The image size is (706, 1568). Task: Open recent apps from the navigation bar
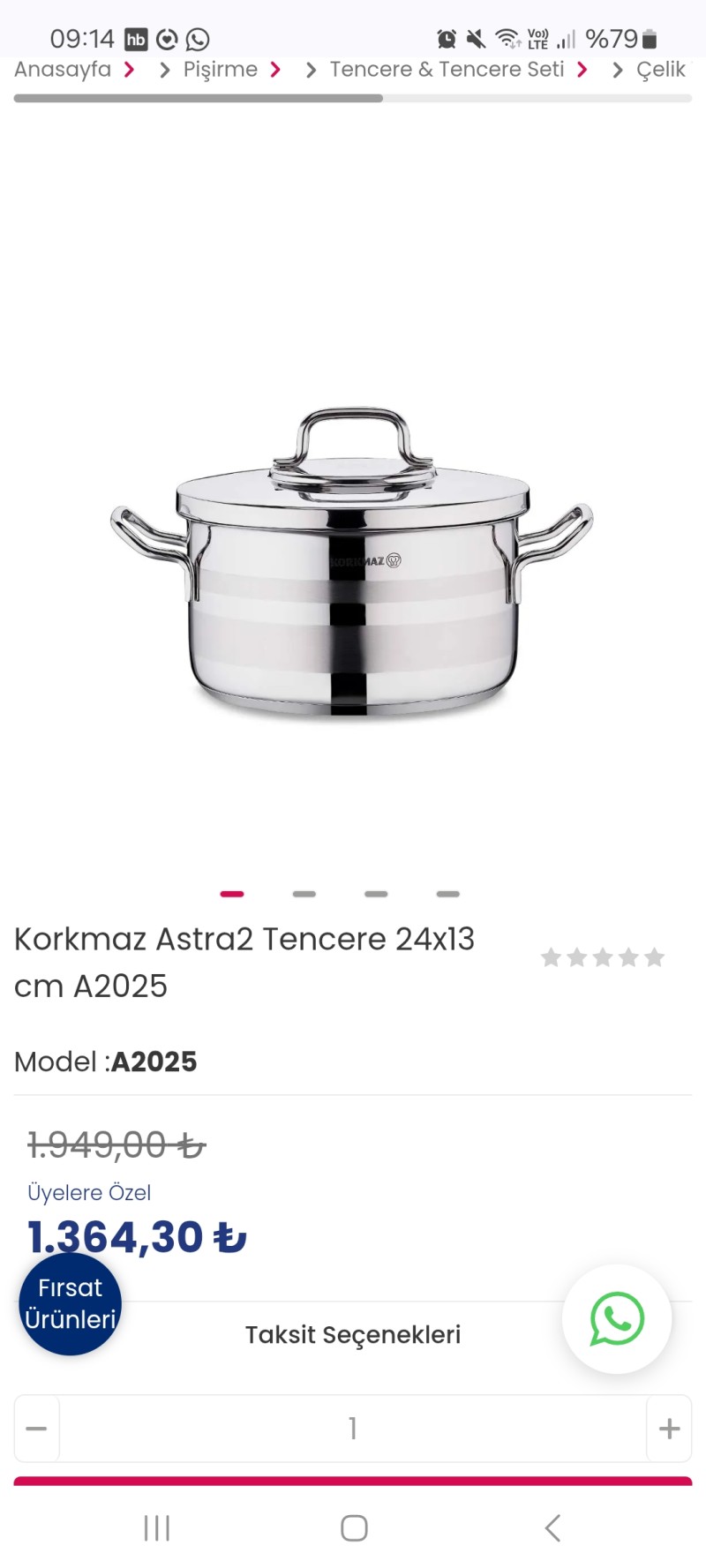[x=156, y=1527]
